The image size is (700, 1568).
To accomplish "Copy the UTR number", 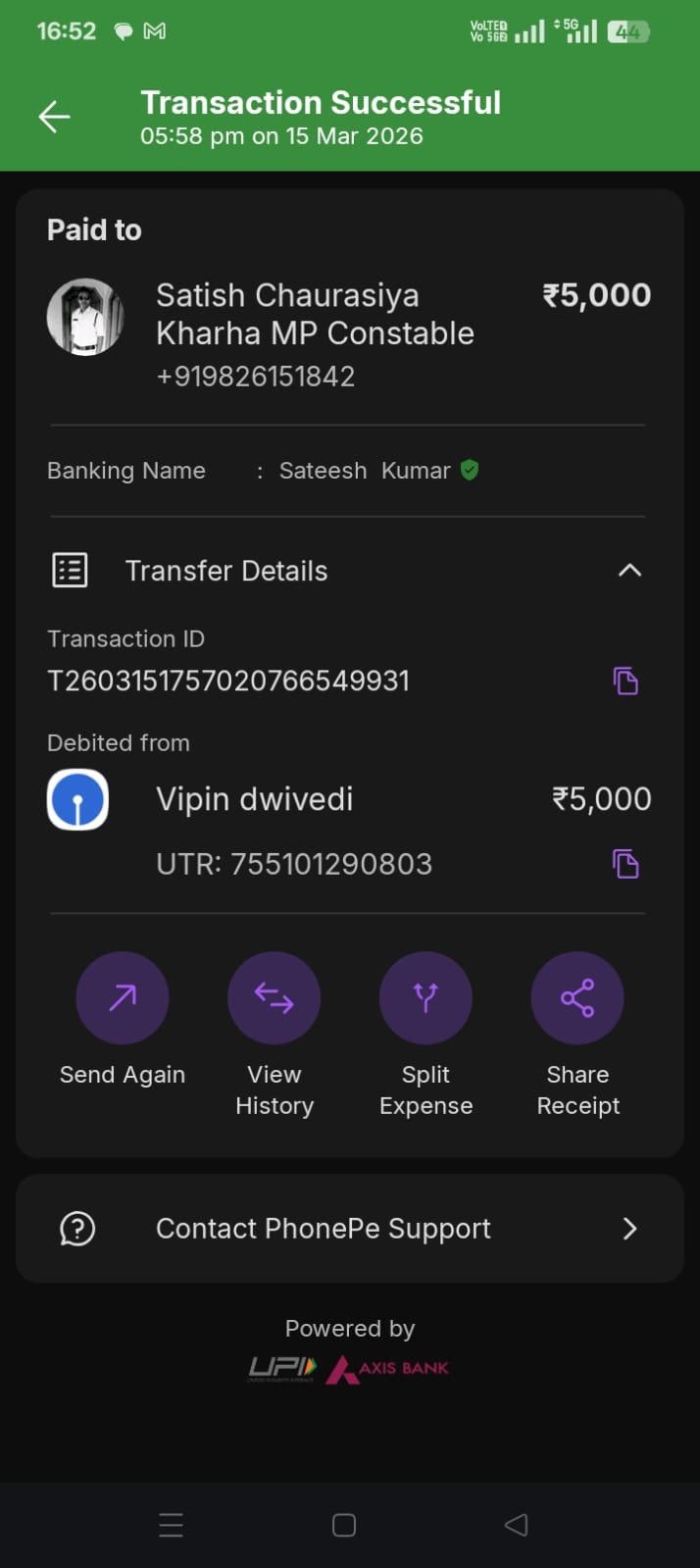I will [625, 864].
